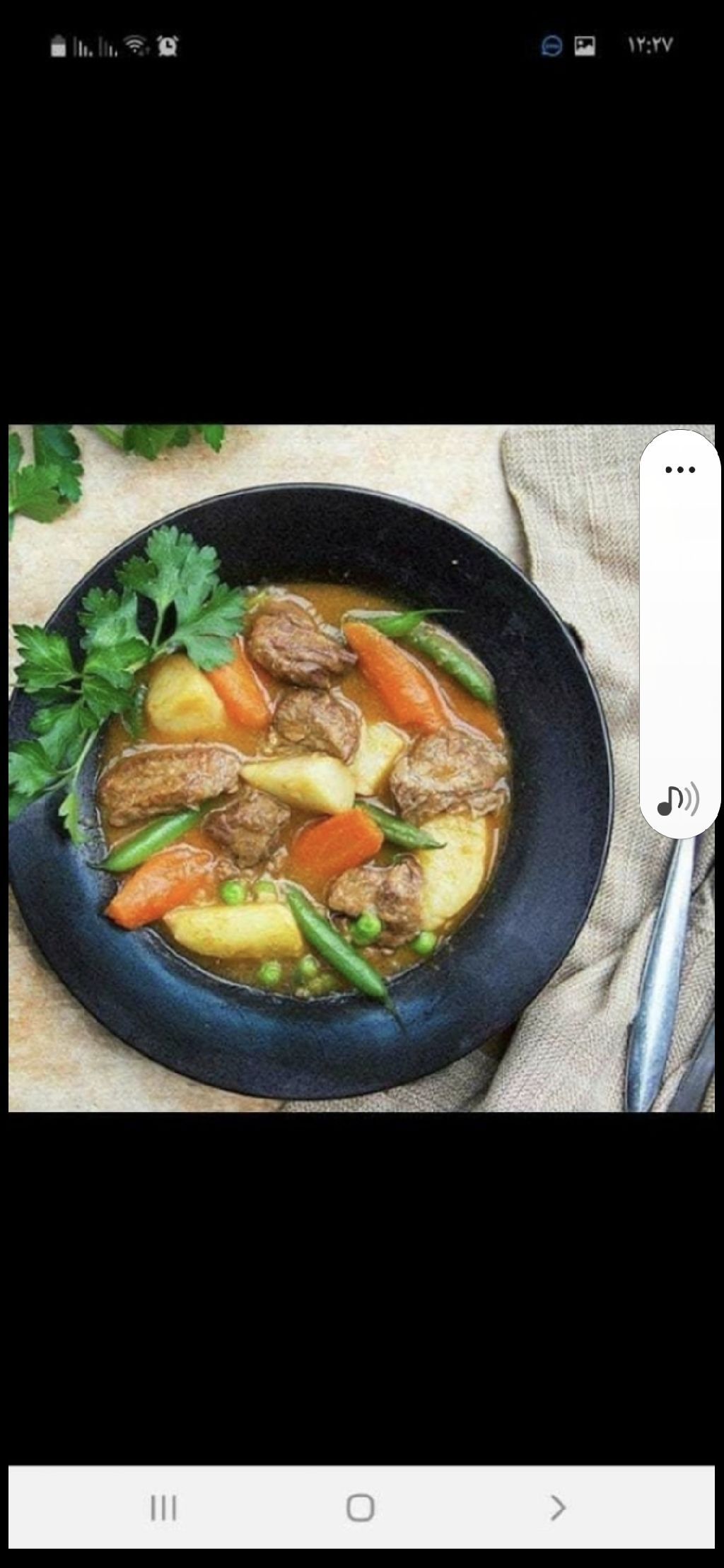The height and width of the screenshot is (1568, 724).
Task: Open the three-dot more options menu
Action: (x=680, y=470)
